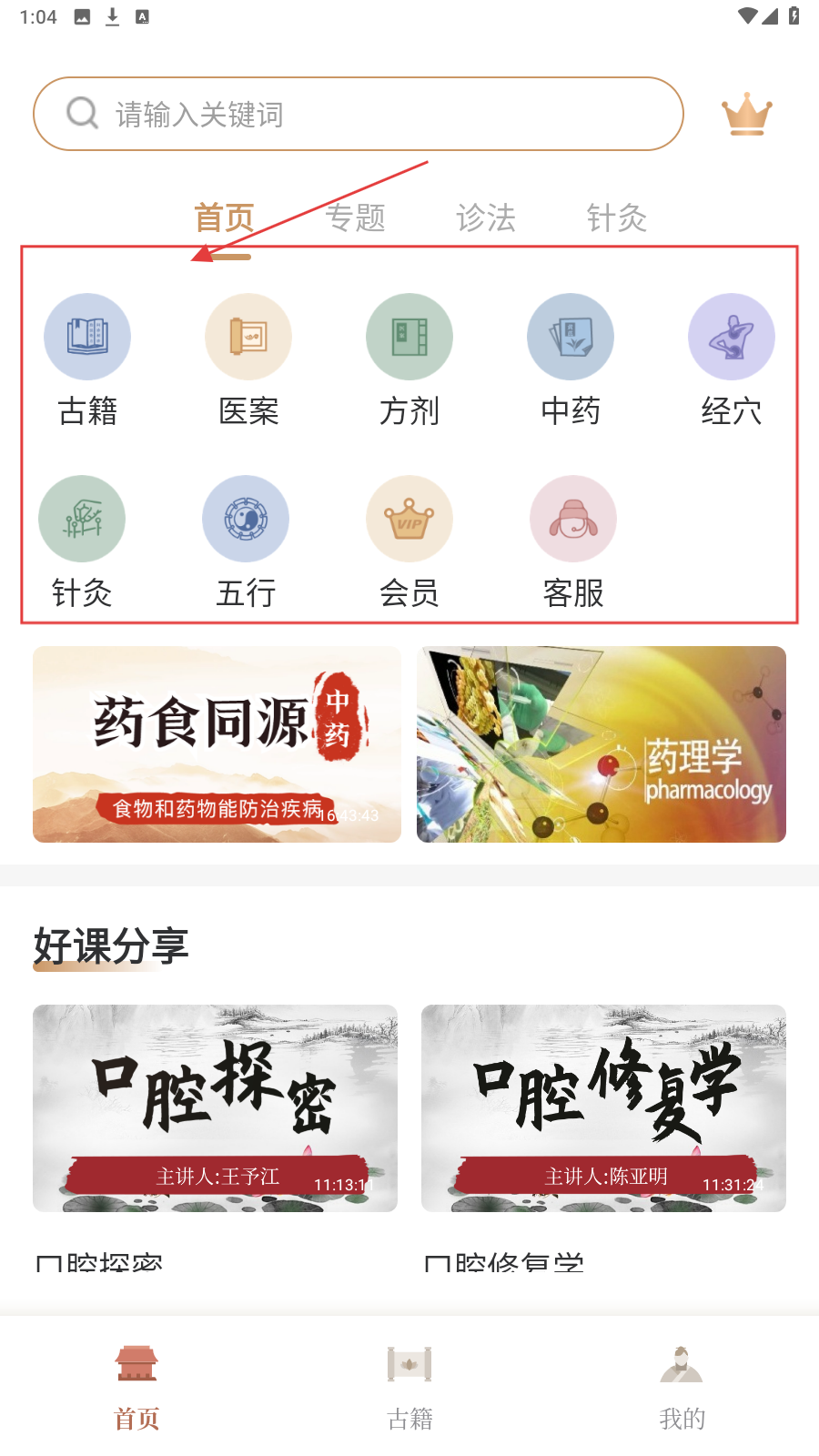Open the VIP crown icon

pyautogui.click(x=746, y=115)
